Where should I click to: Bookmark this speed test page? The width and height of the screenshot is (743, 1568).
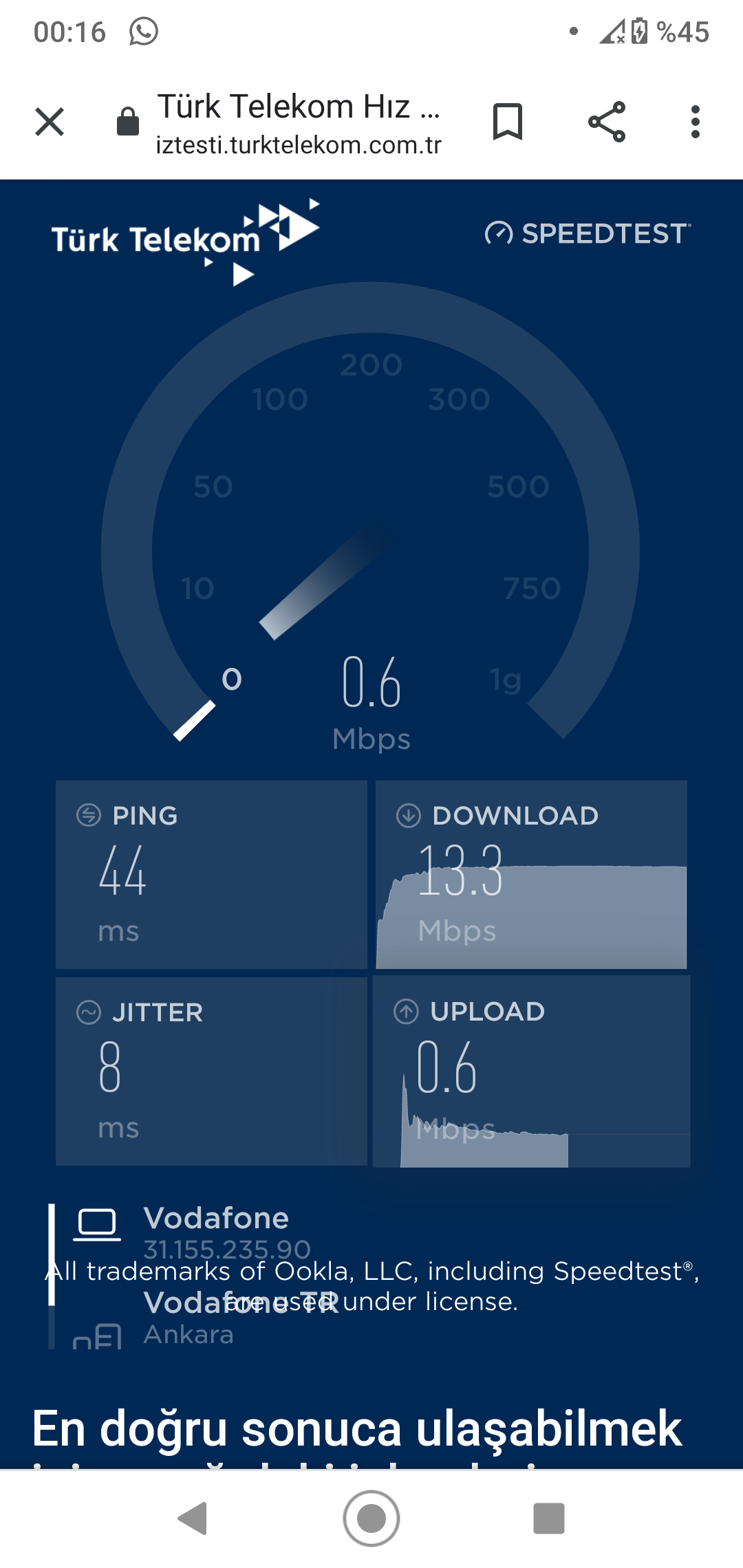(x=508, y=122)
